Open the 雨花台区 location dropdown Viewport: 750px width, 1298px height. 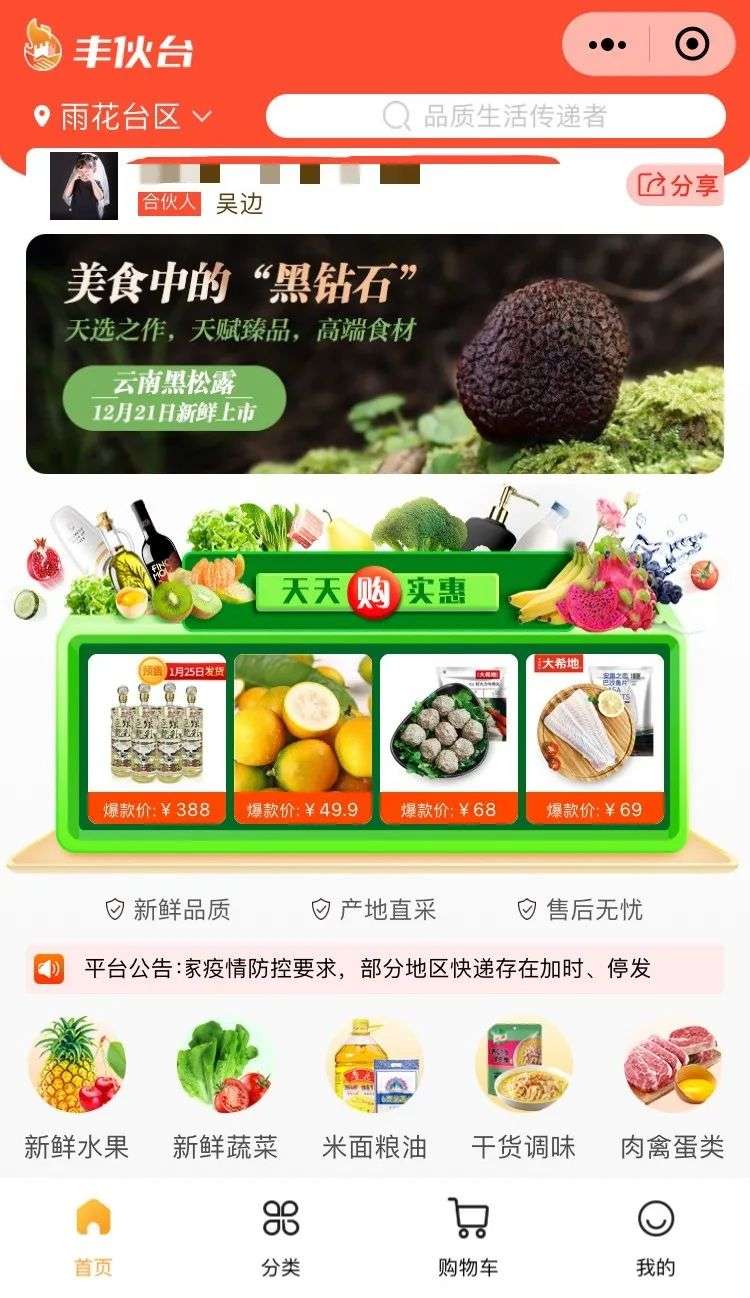[123, 117]
